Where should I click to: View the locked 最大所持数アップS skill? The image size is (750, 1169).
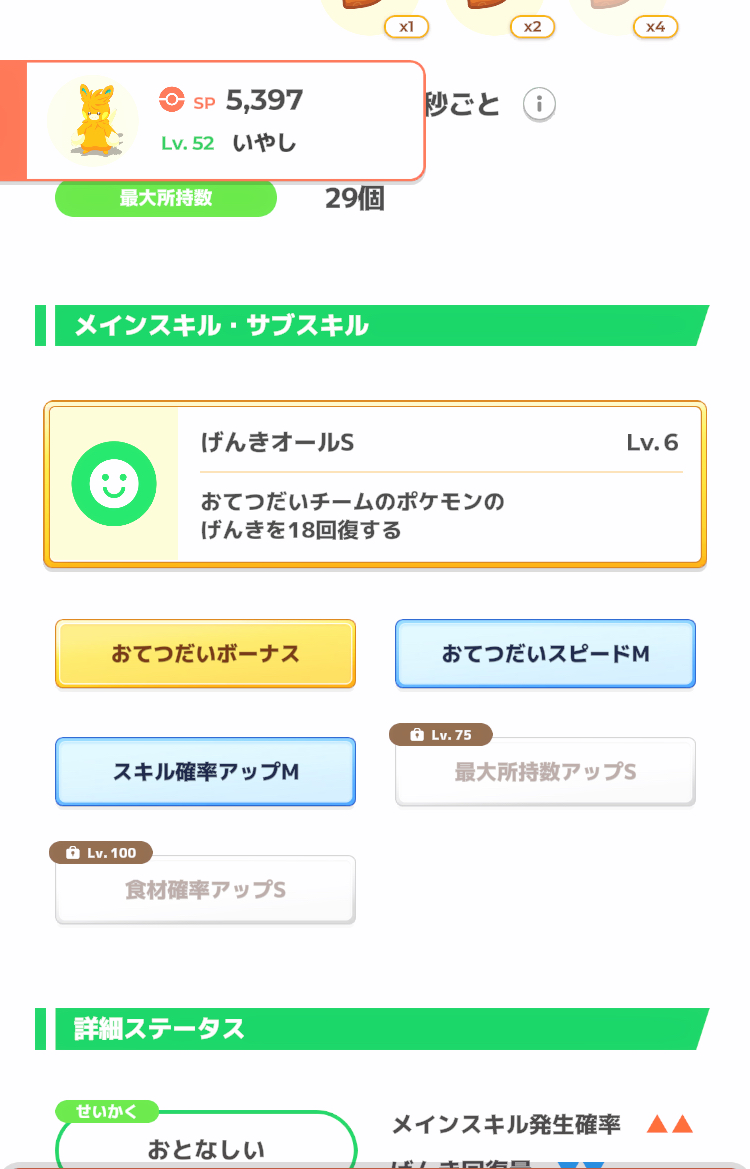pos(545,772)
